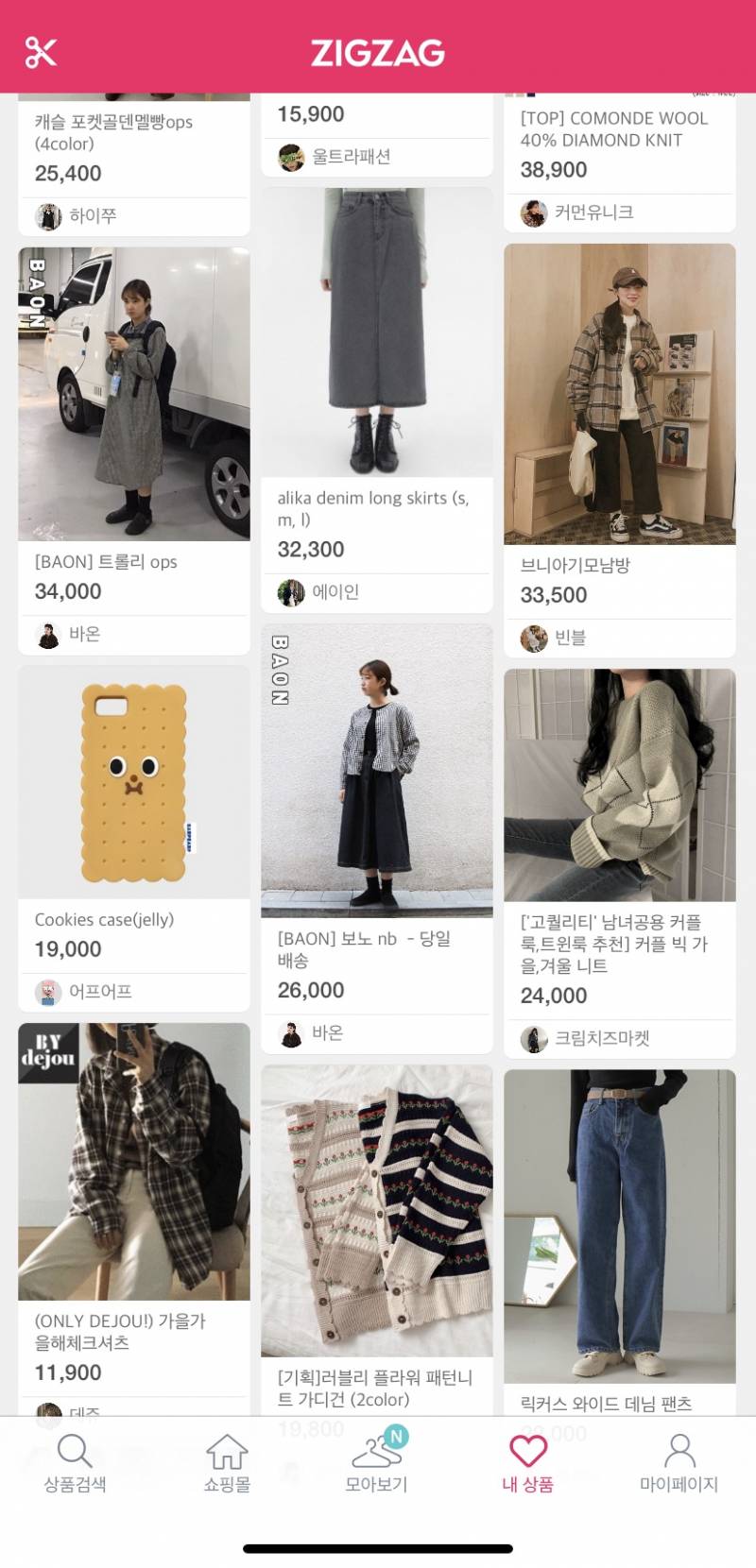View alika denim long skirts item
Viewport: 756px width, 1568px height.
(376, 332)
